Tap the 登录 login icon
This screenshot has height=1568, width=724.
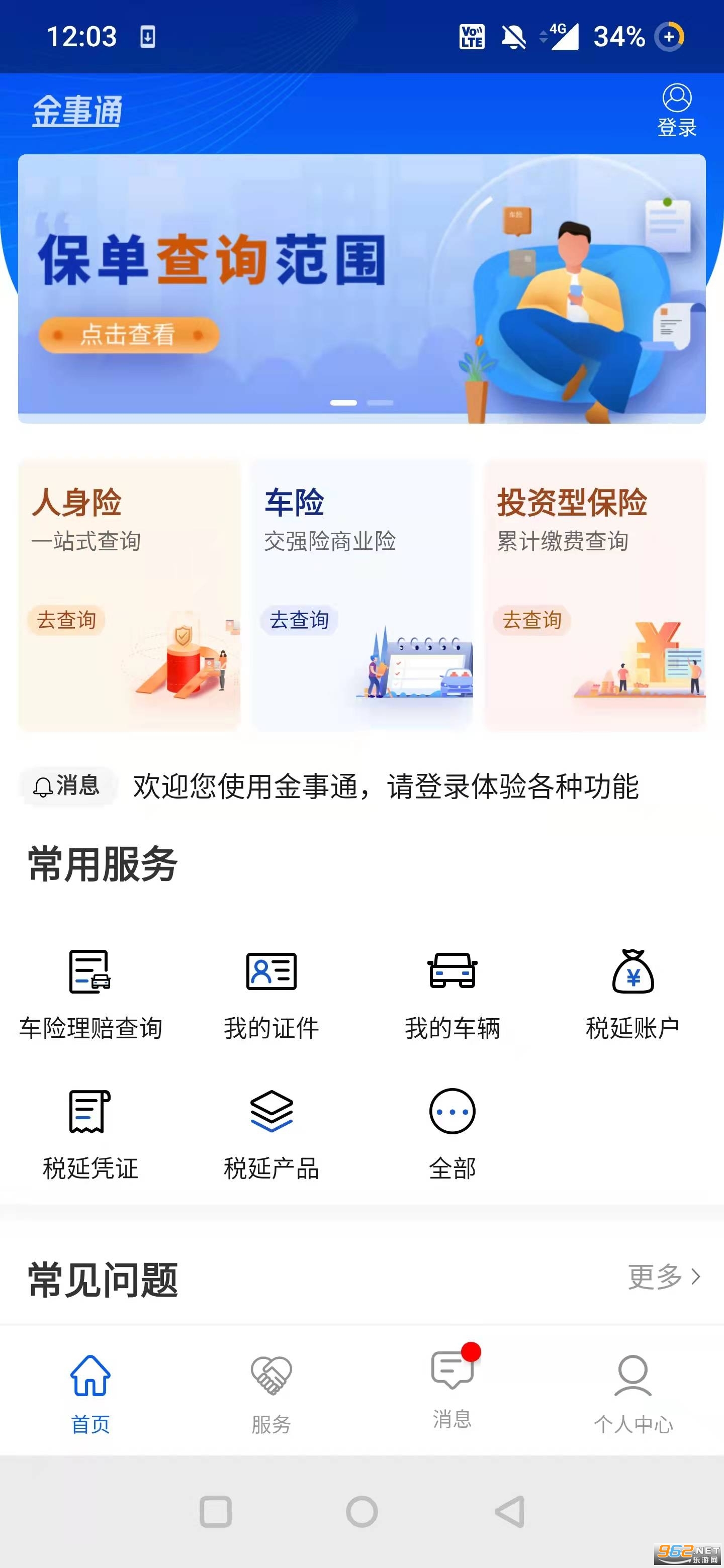677,110
